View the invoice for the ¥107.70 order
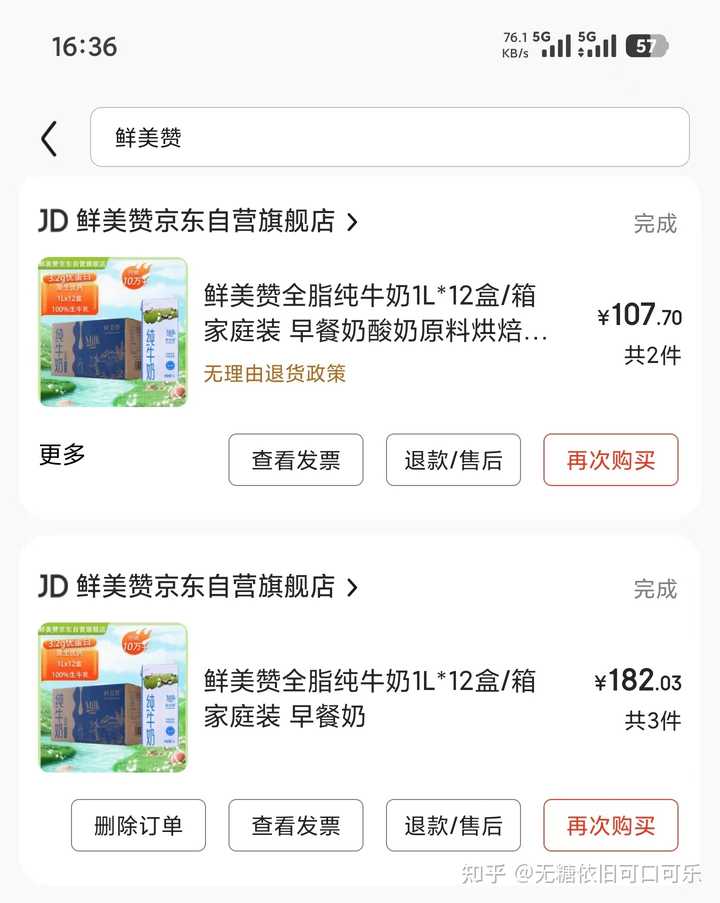Screen dimensions: 720x903 coord(295,460)
